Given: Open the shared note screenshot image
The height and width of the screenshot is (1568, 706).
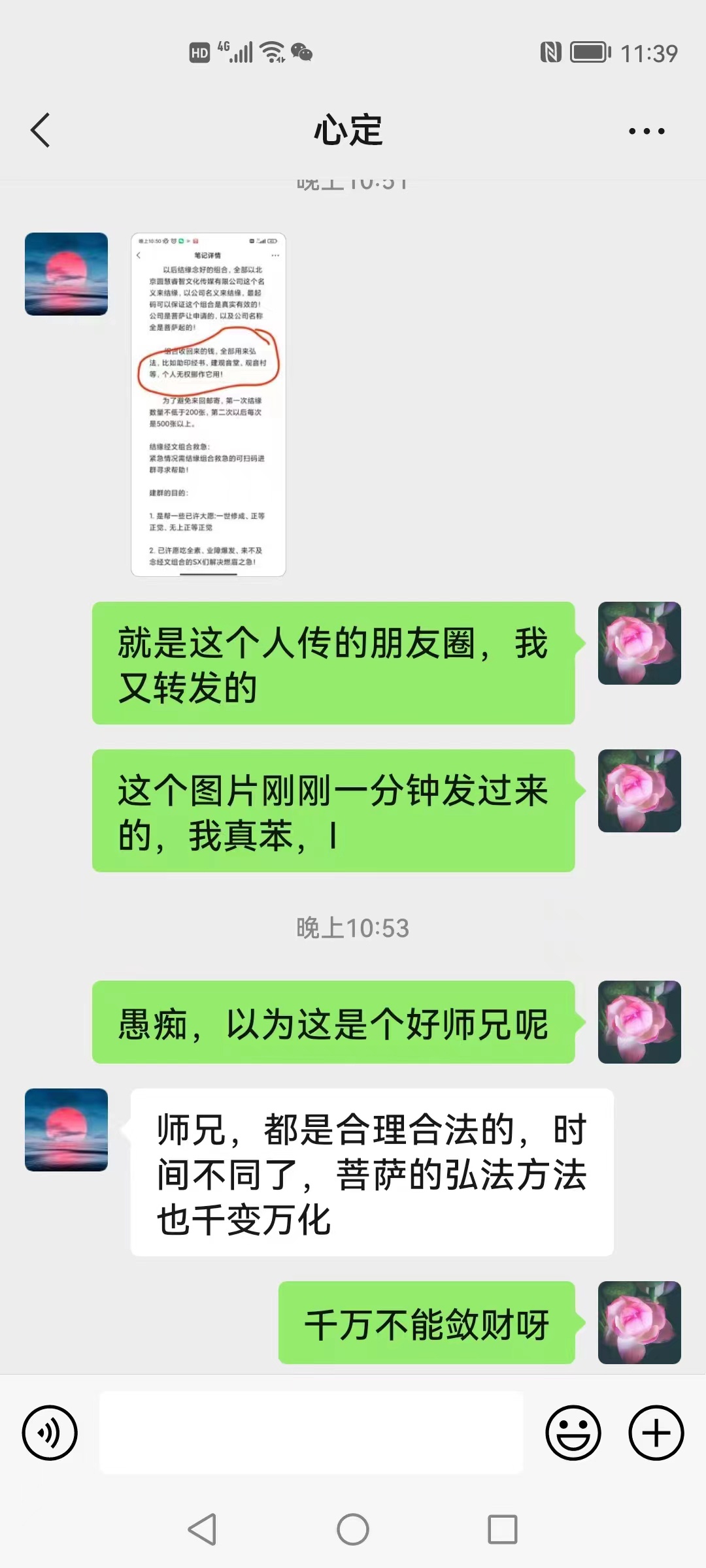Looking at the screenshot, I should 208,404.
